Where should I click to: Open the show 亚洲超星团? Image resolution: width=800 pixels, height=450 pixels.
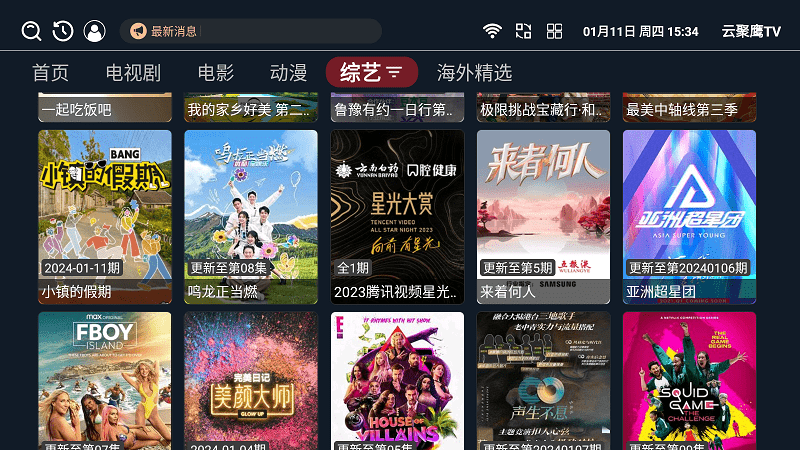coord(689,216)
